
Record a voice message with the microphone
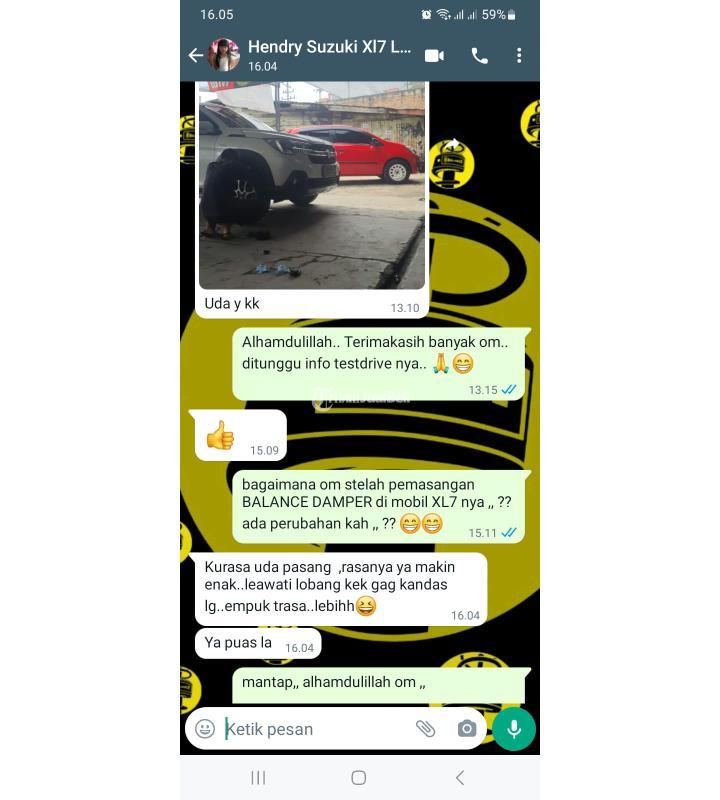[x=514, y=729]
